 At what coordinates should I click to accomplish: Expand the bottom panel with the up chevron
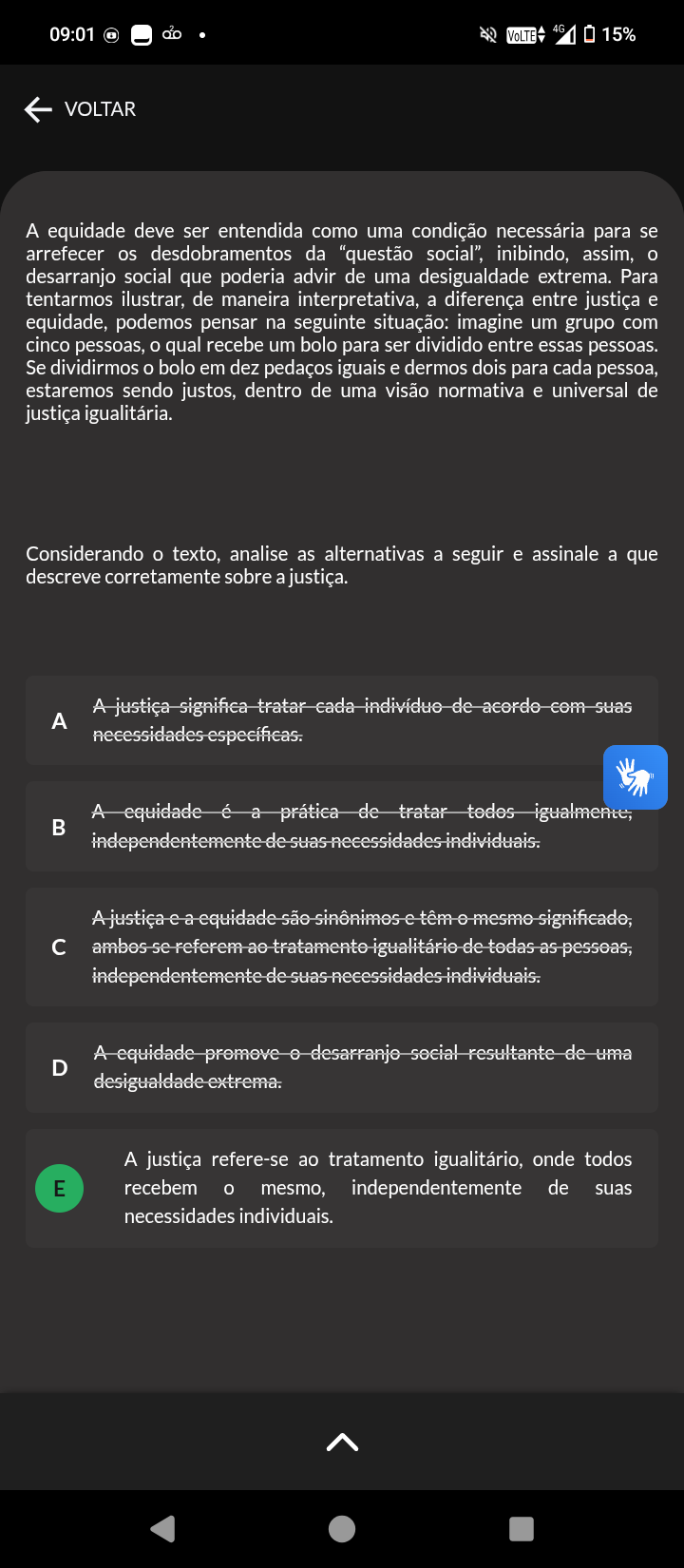tap(342, 1443)
